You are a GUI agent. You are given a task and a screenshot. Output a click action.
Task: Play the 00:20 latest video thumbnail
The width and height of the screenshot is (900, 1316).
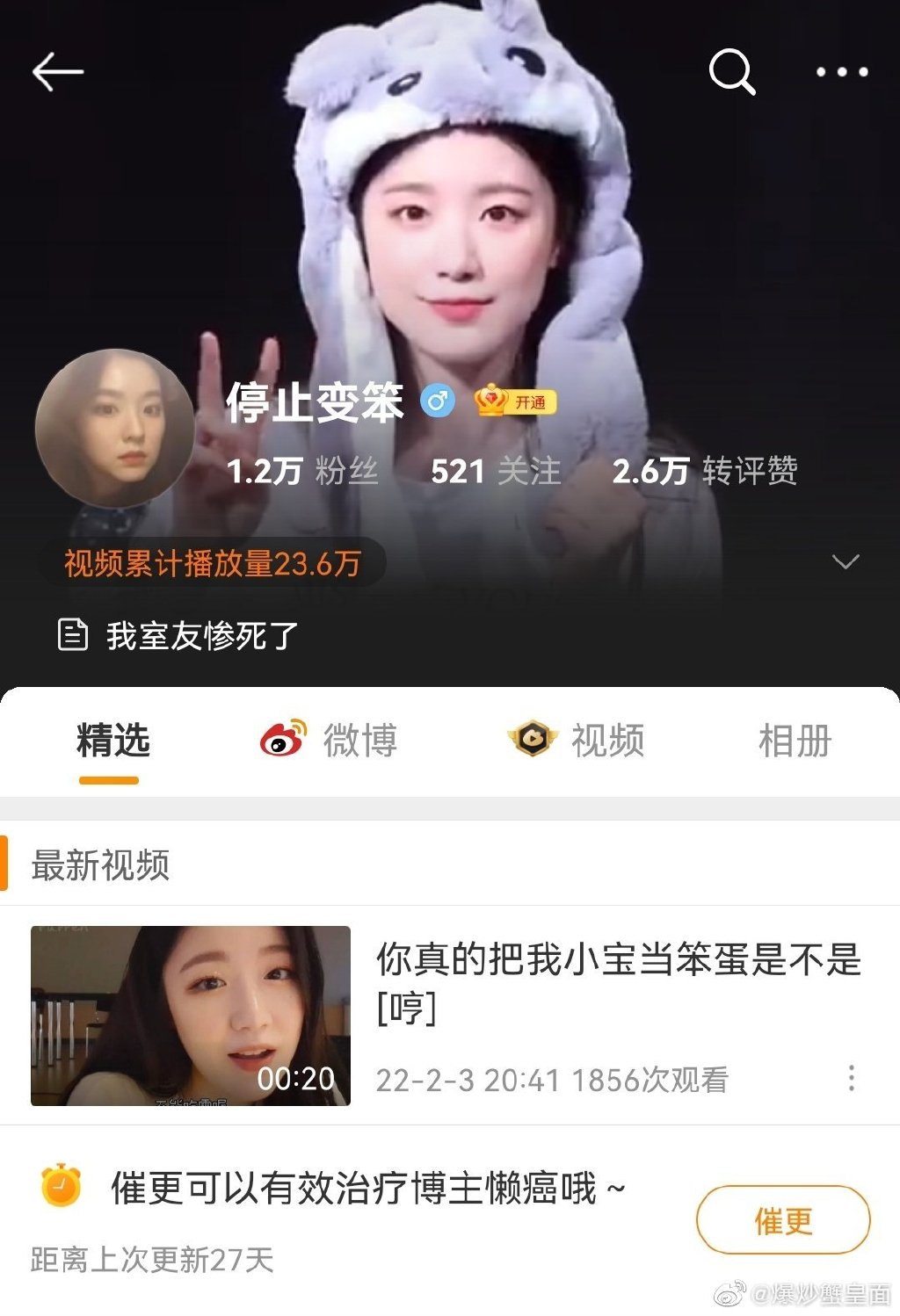pyautogui.click(x=191, y=1016)
